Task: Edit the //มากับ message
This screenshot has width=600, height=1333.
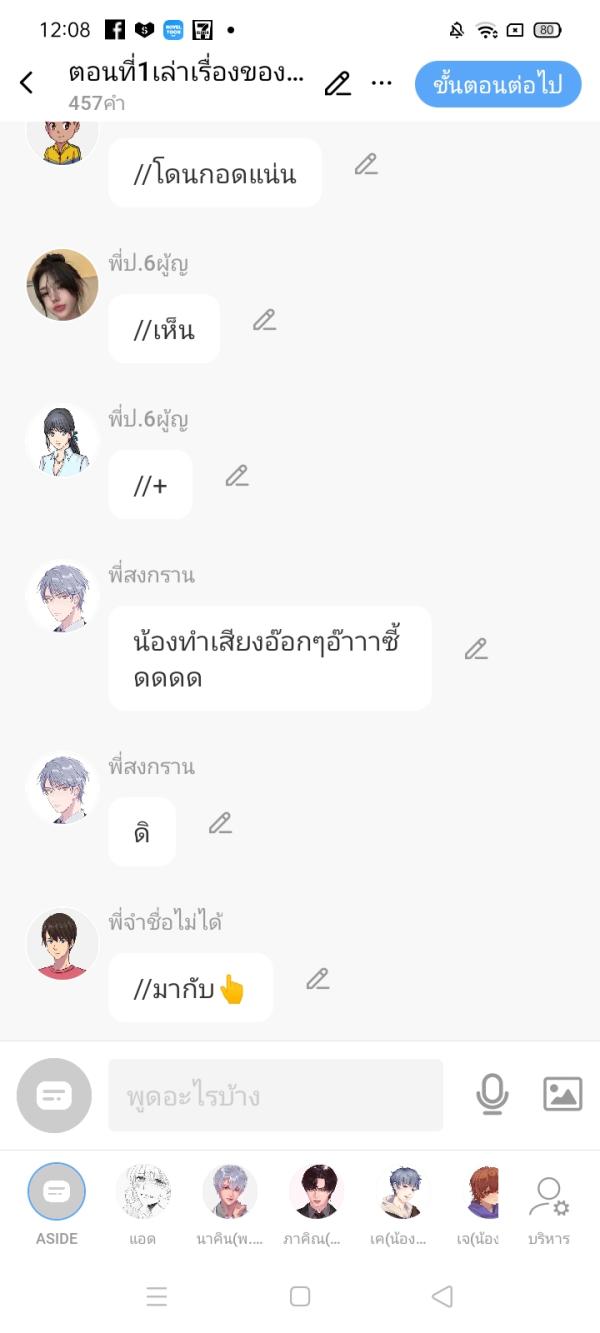Action: click(x=318, y=979)
